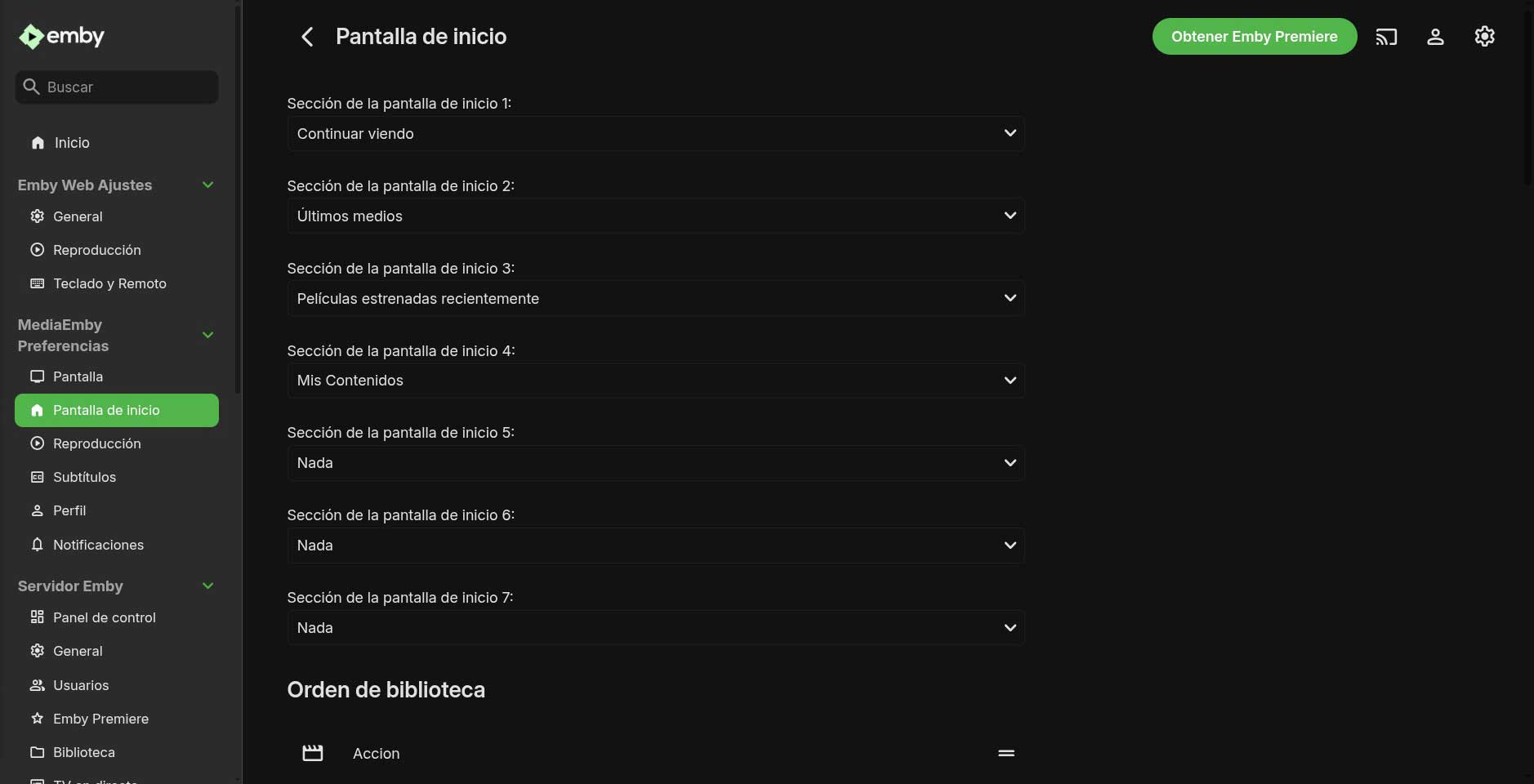Go to Inicio in sidebar
1534x784 pixels.
pos(72,143)
